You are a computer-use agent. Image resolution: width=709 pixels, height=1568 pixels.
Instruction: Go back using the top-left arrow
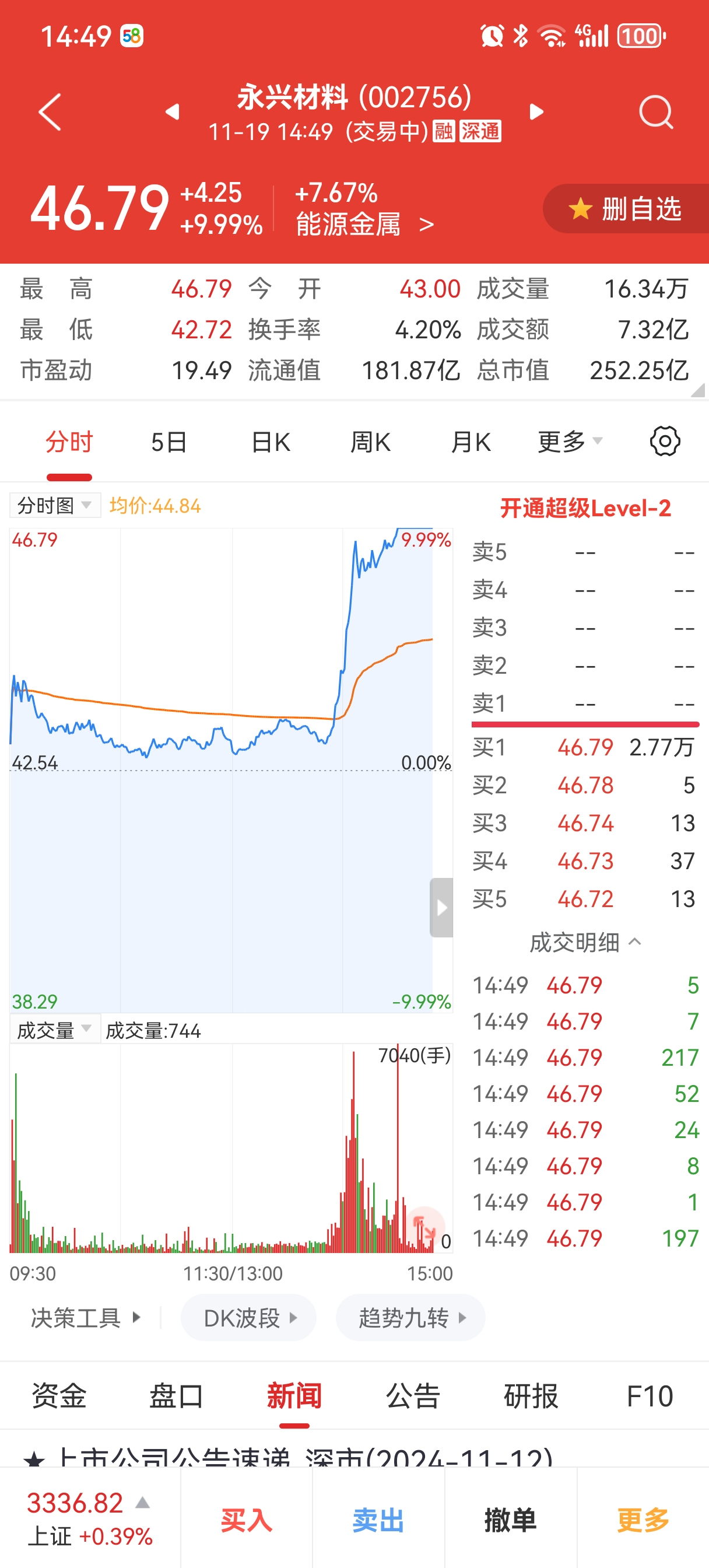click(x=50, y=112)
